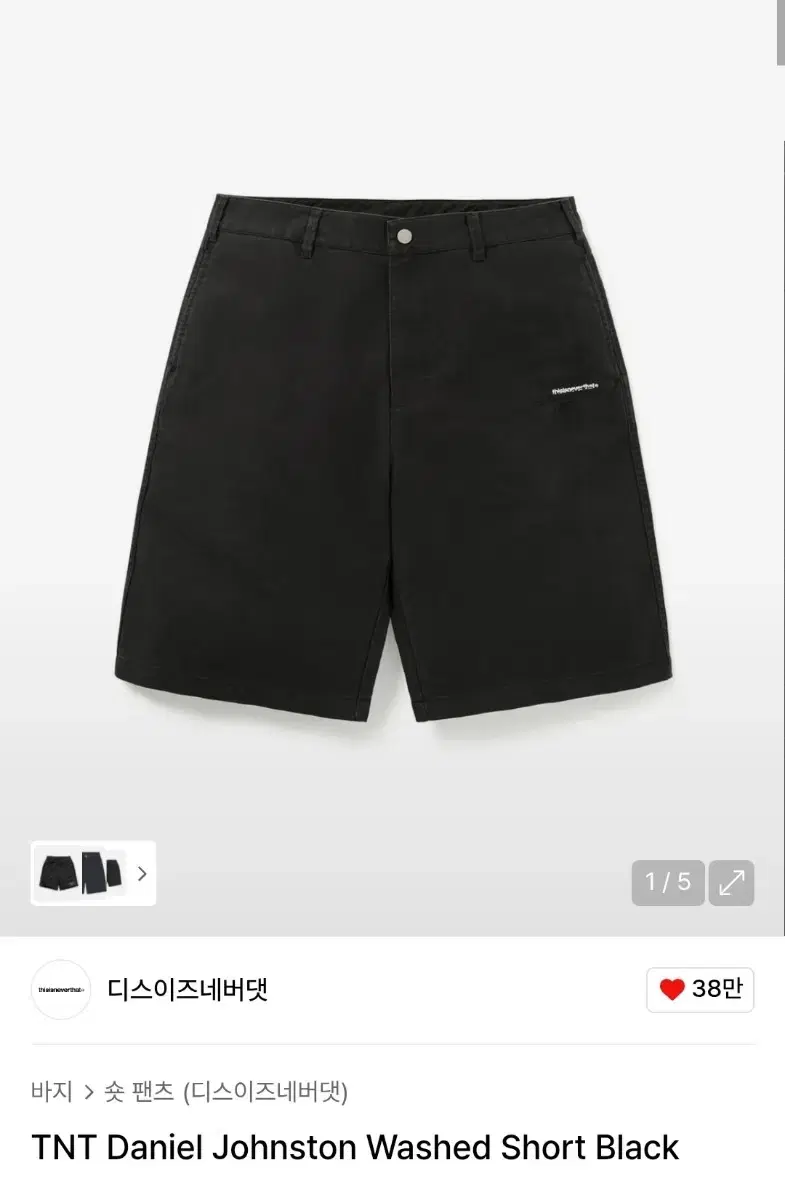Select the thisisneverthat seller logo avatar

(61, 990)
